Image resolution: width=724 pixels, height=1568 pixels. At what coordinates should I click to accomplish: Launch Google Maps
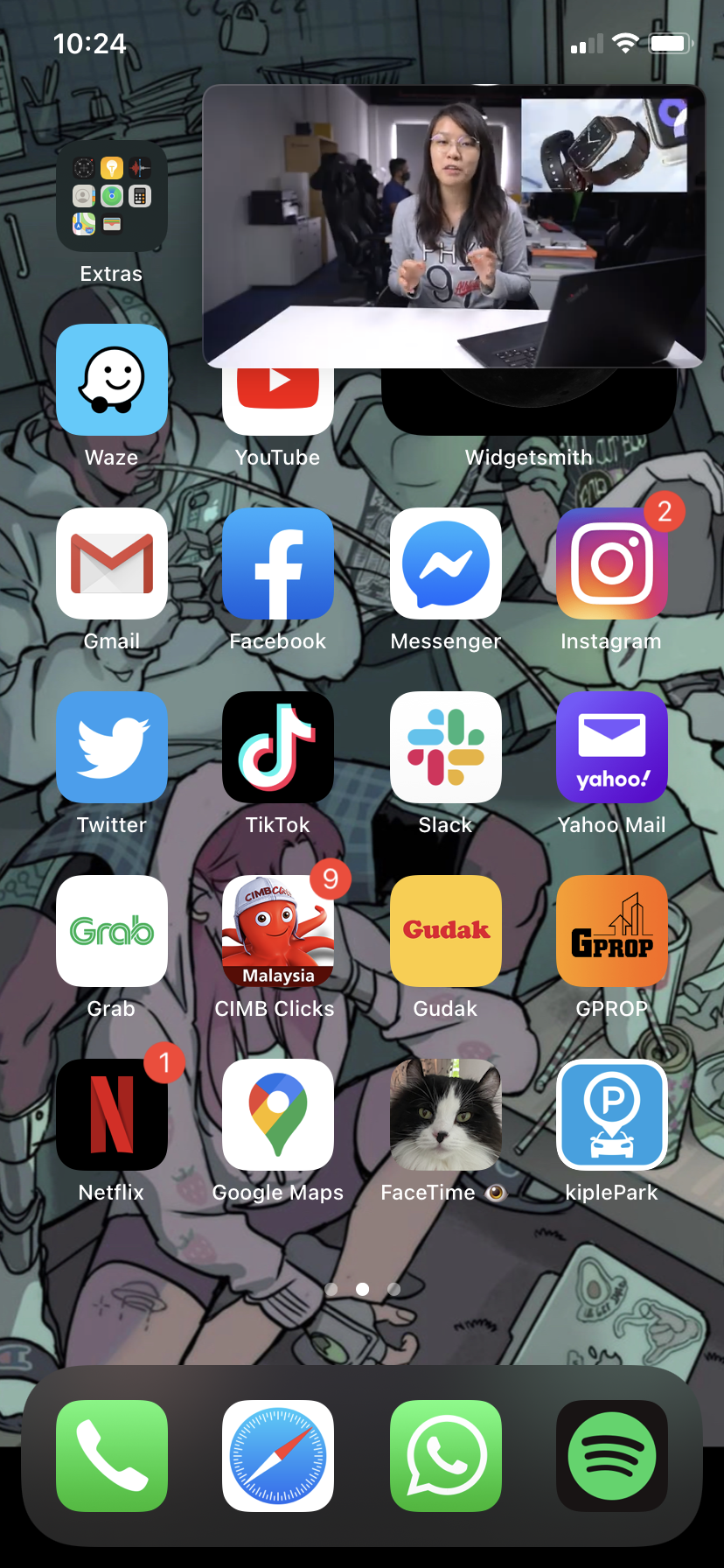point(278,1115)
